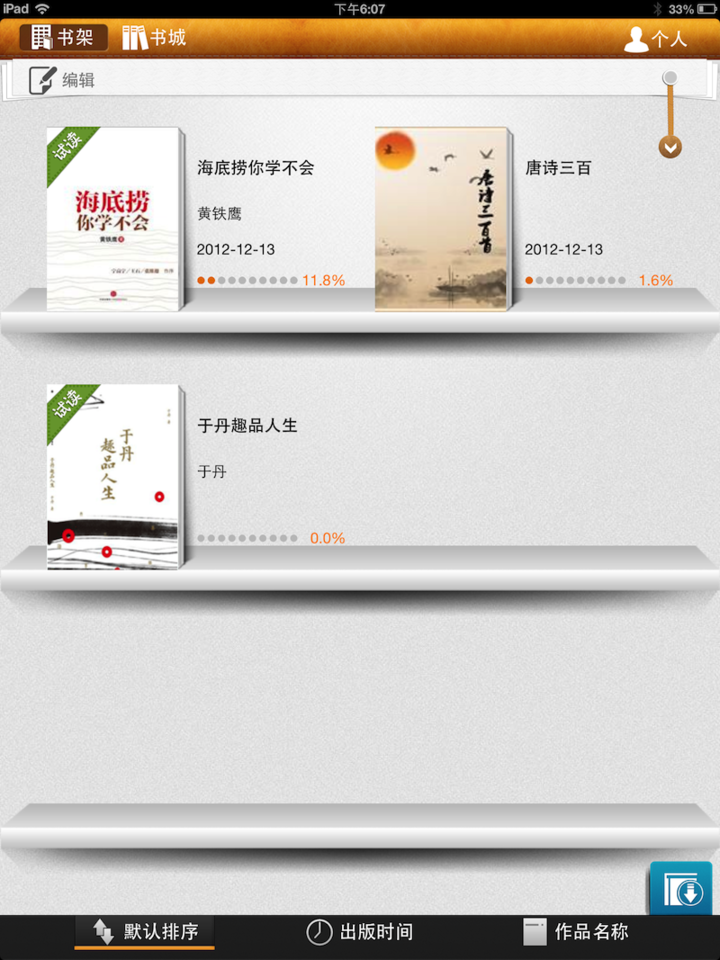Open the blue download manager icon
The height and width of the screenshot is (960, 720).
[x=681, y=888]
